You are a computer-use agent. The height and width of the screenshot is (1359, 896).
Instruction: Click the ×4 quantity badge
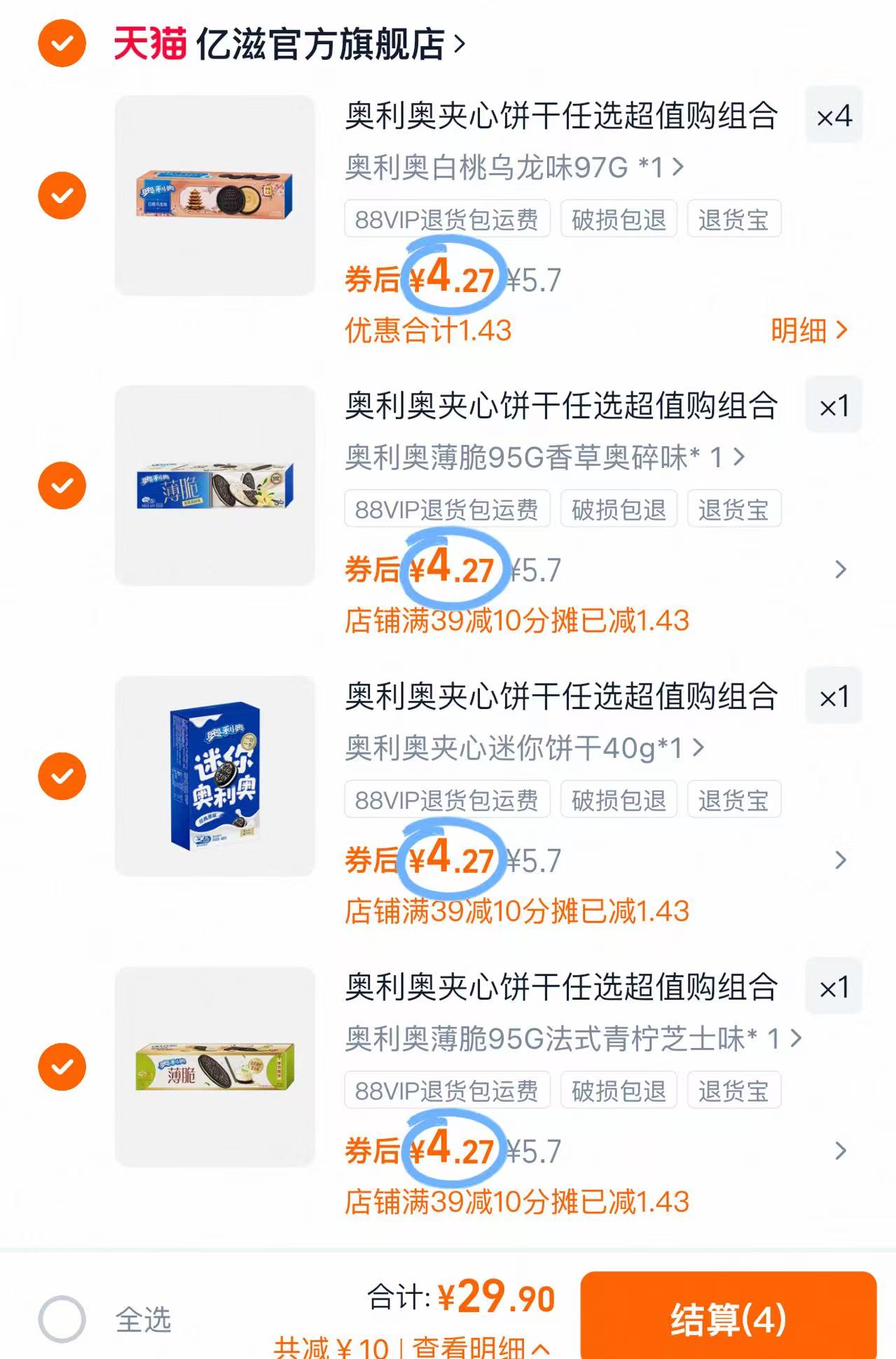tap(834, 116)
